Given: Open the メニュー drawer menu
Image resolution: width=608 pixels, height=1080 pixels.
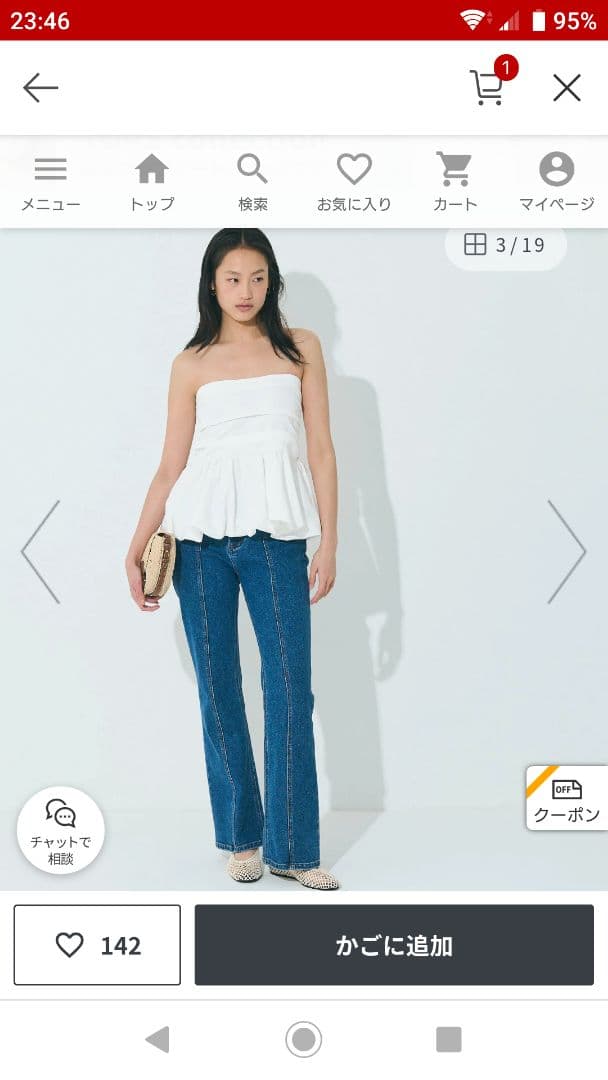Looking at the screenshot, I should [x=50, y=183].
